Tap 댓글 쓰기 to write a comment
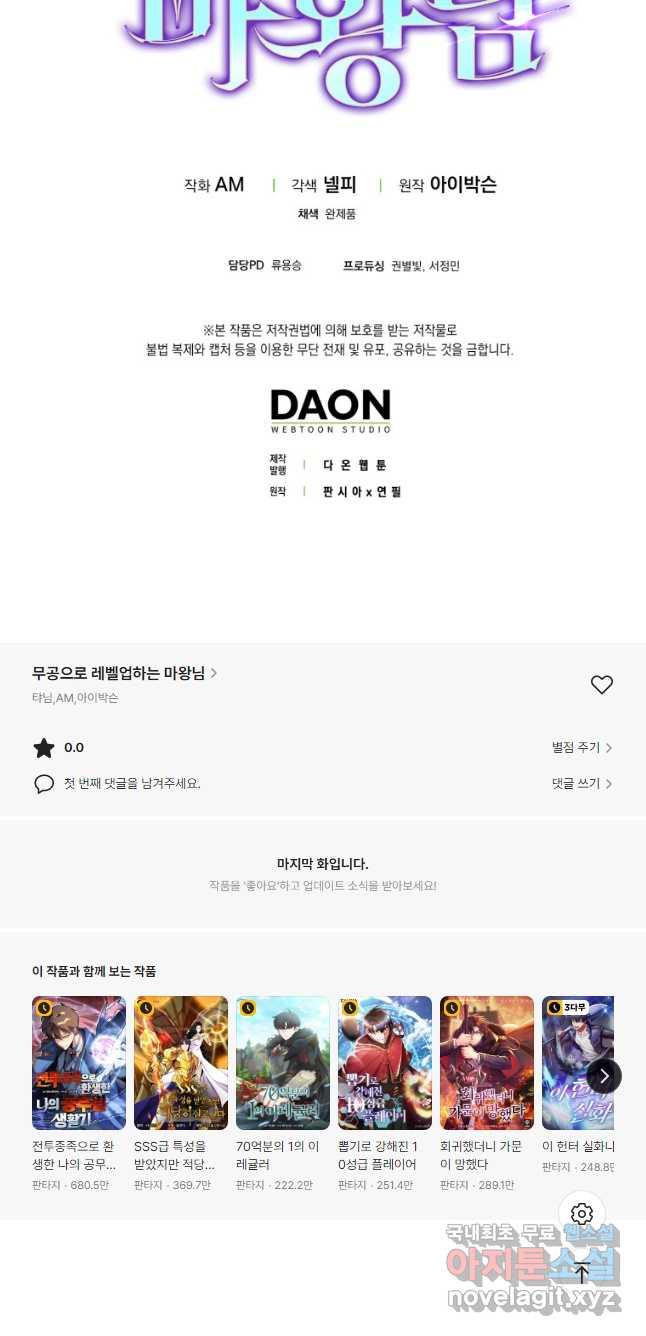The width and height of the screenshot is (646, 1336). click(581, 784)
